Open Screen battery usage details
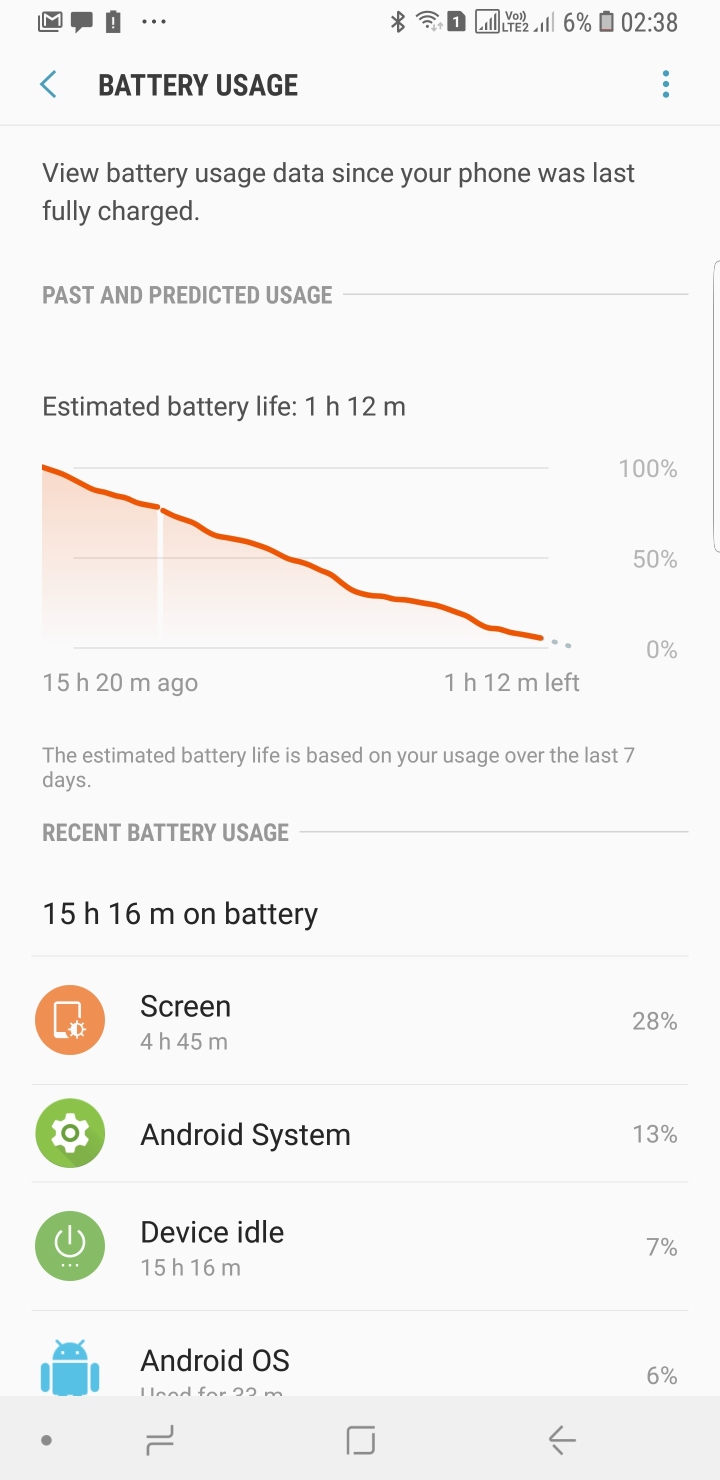 [360, 1021]
